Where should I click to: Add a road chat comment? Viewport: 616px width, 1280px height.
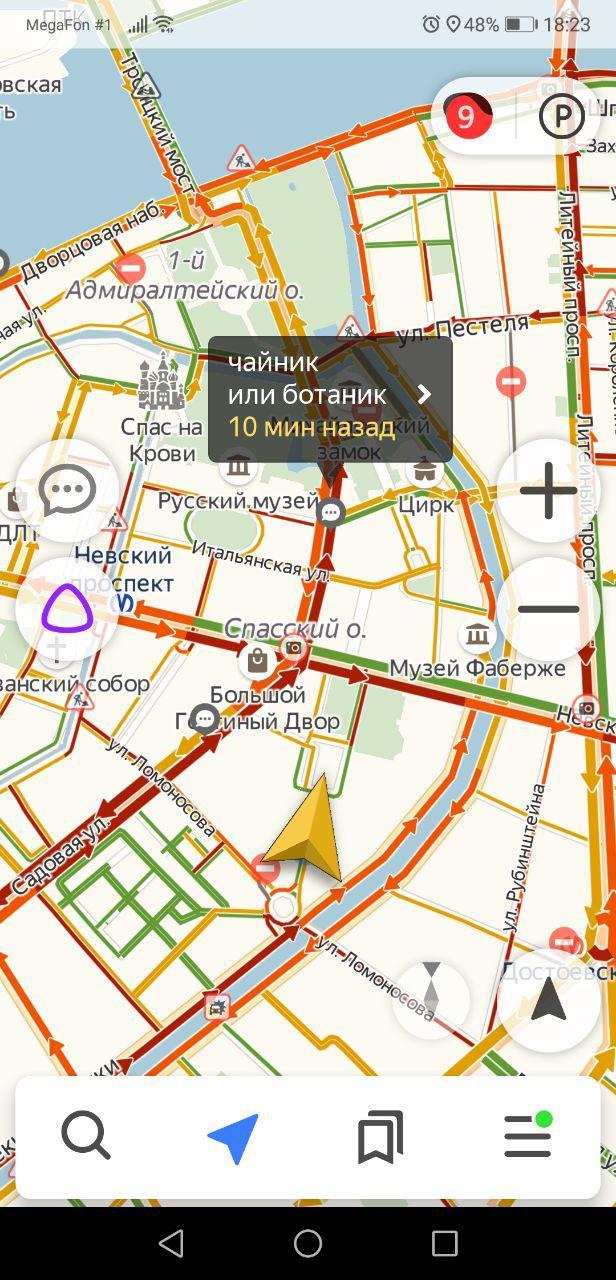67,491
